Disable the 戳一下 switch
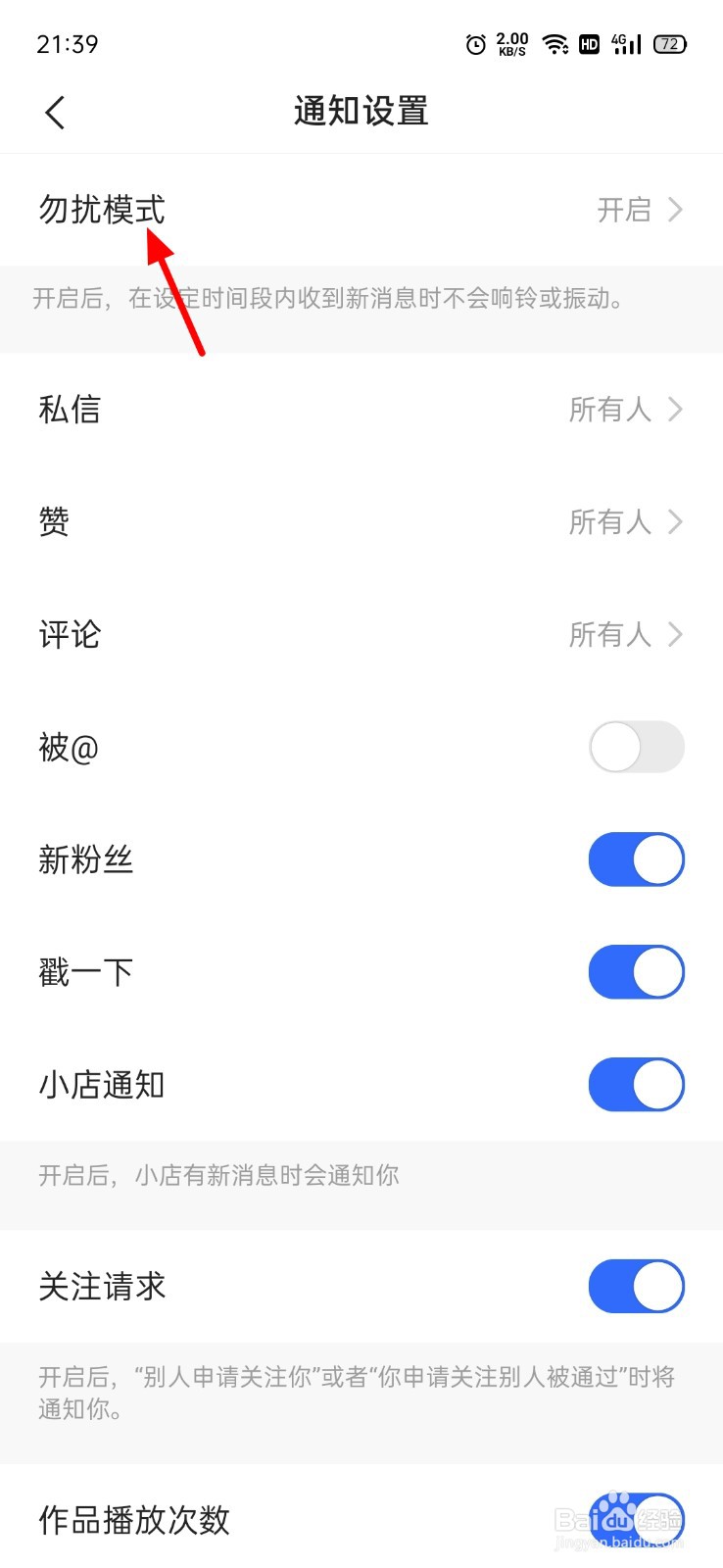723x1568 pixels. (x=636, y=973)
